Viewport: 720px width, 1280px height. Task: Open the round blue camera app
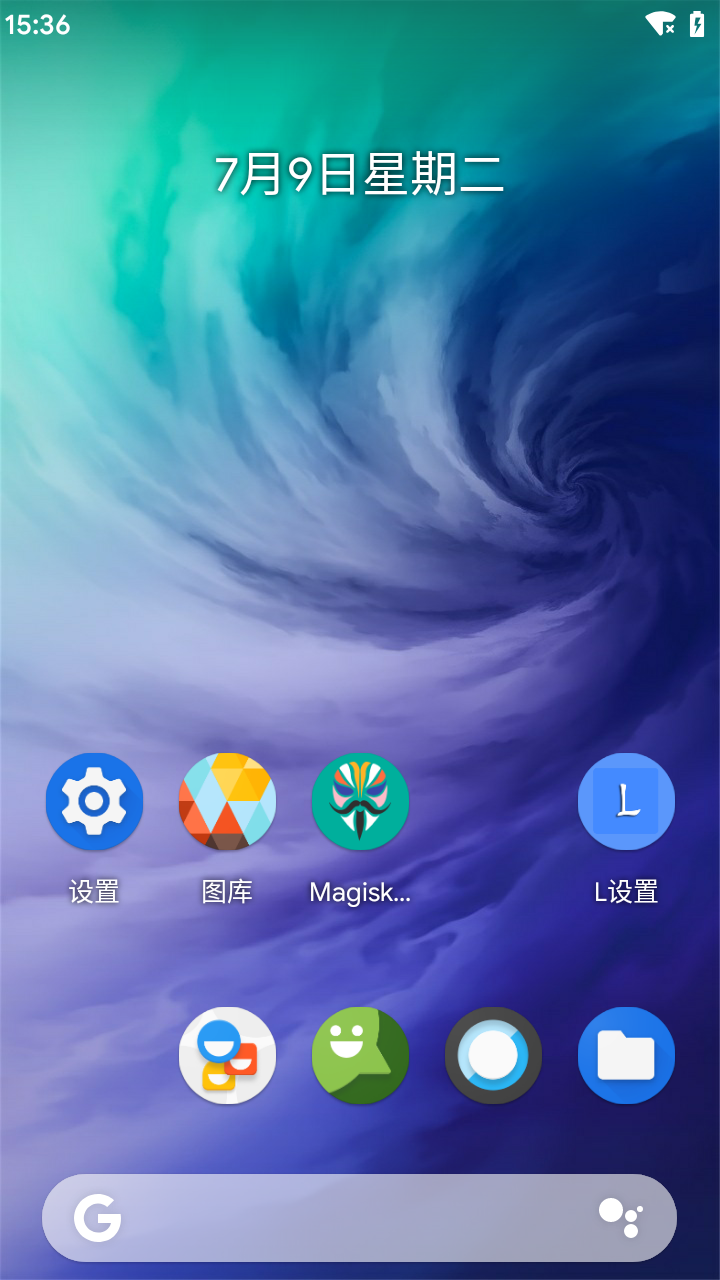(x=493, y=1056)
